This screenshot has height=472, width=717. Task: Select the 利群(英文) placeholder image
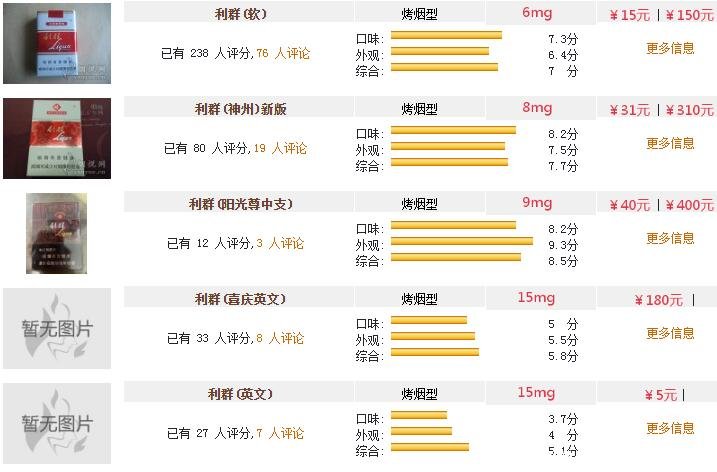click(x=57, y=423)
